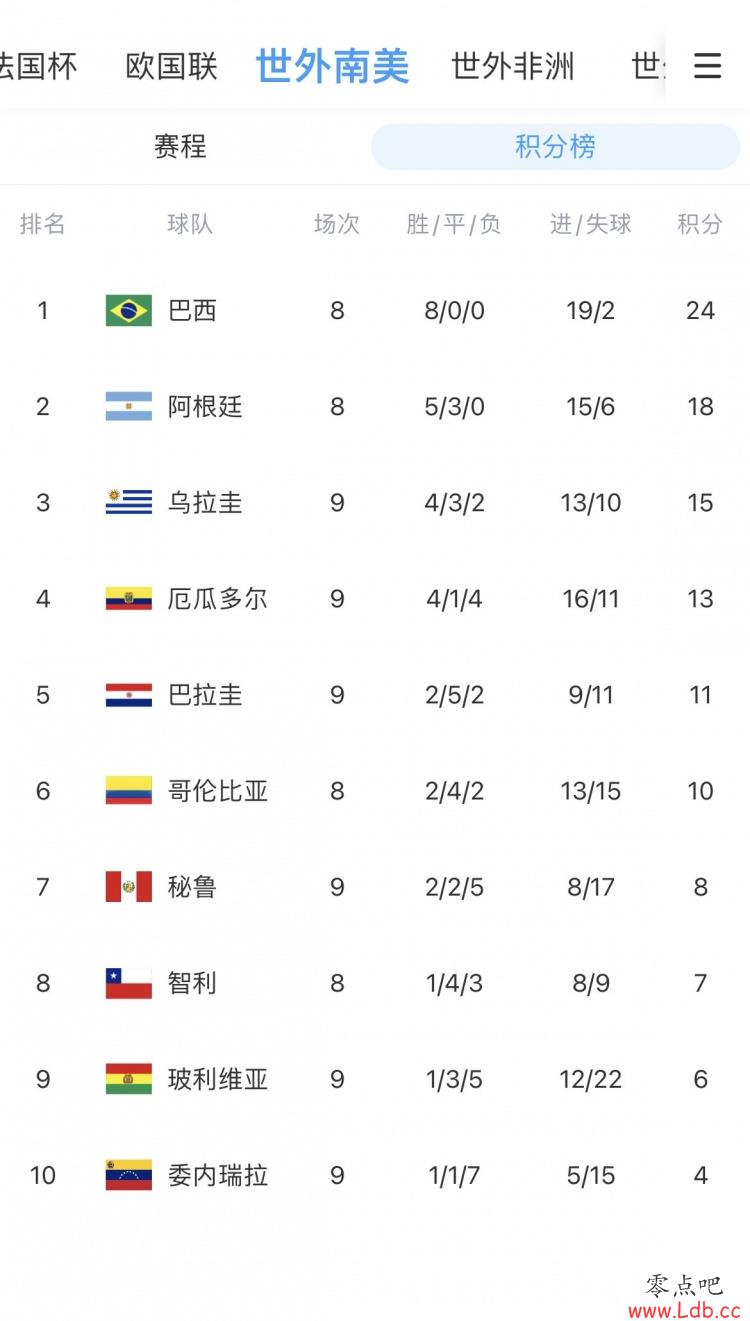This screenshot has height=1321, width=750.
Task: Switch to the 世外非洲 tab
Action: coord(512,67)
